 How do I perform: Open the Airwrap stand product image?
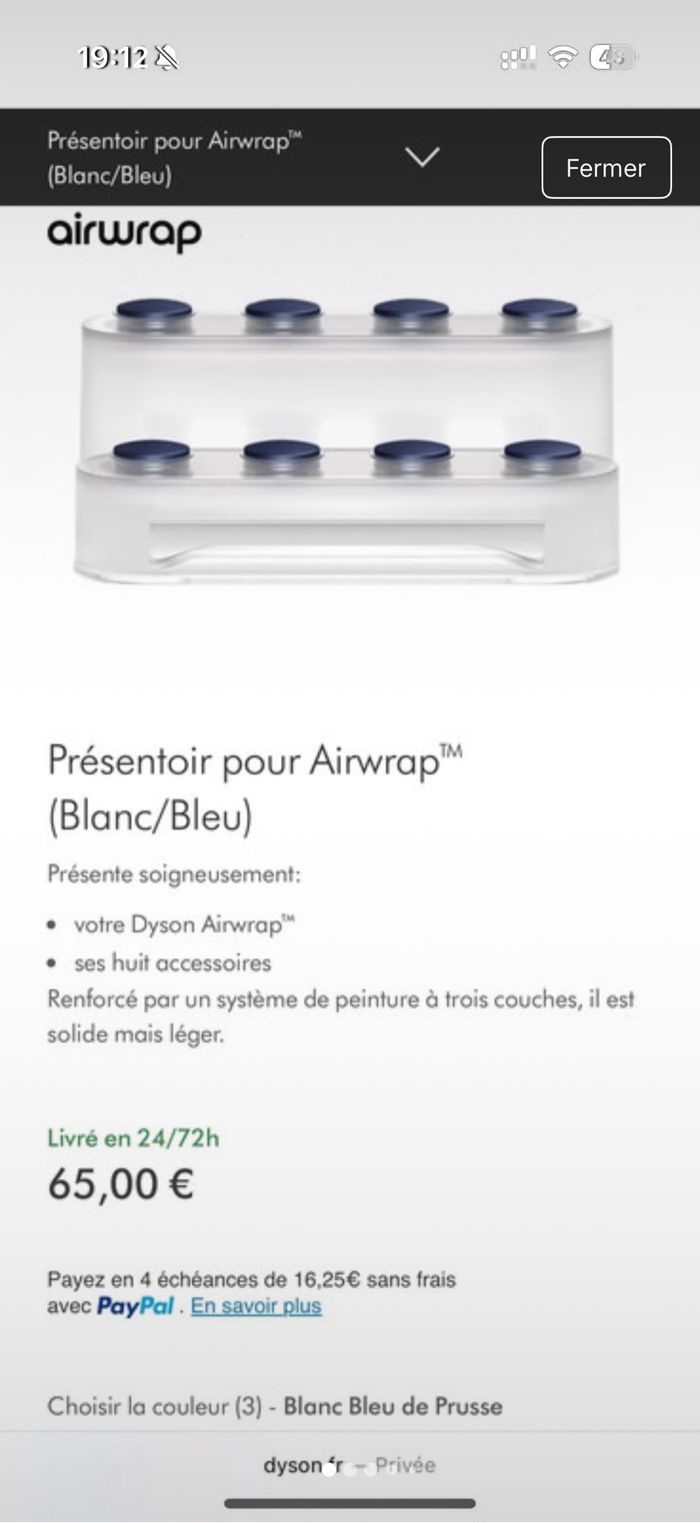point(346,440)
